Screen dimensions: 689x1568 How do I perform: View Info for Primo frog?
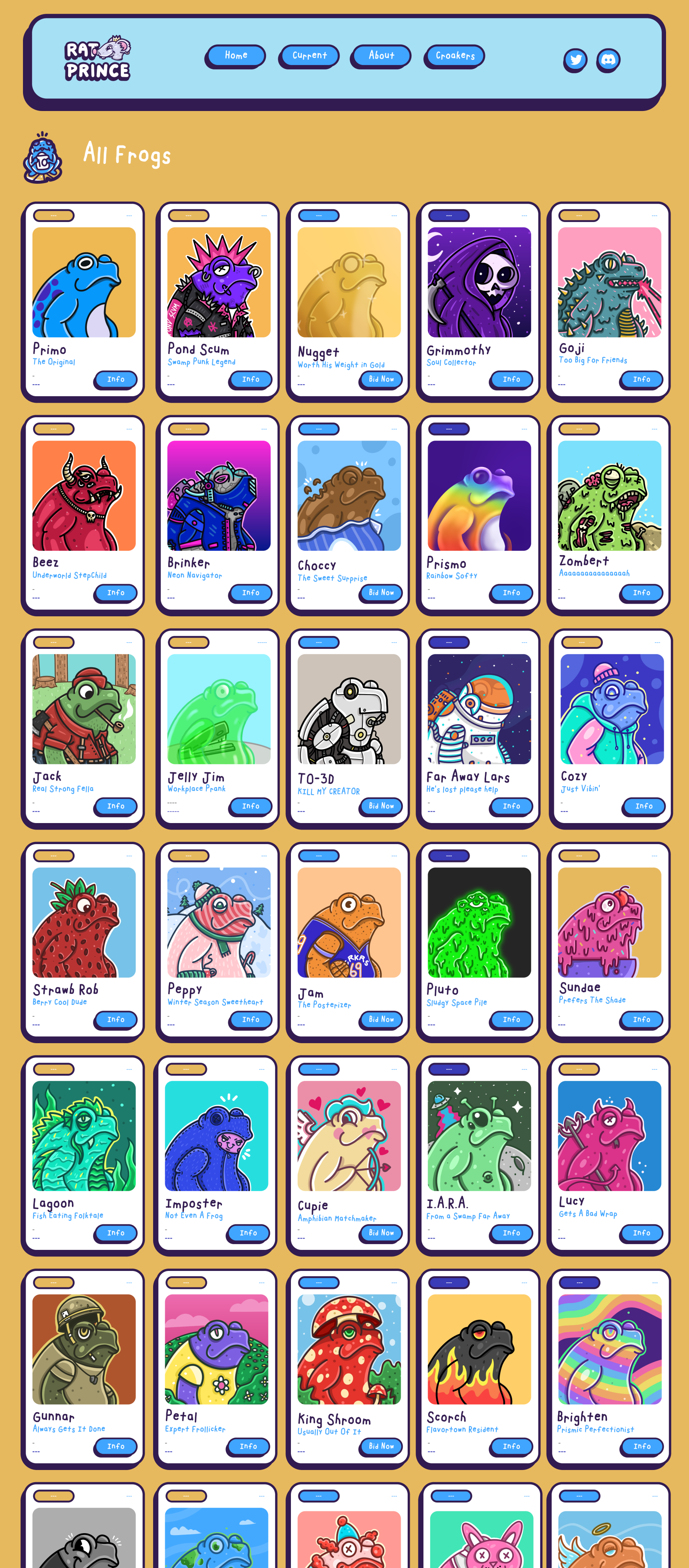[116, 379]
